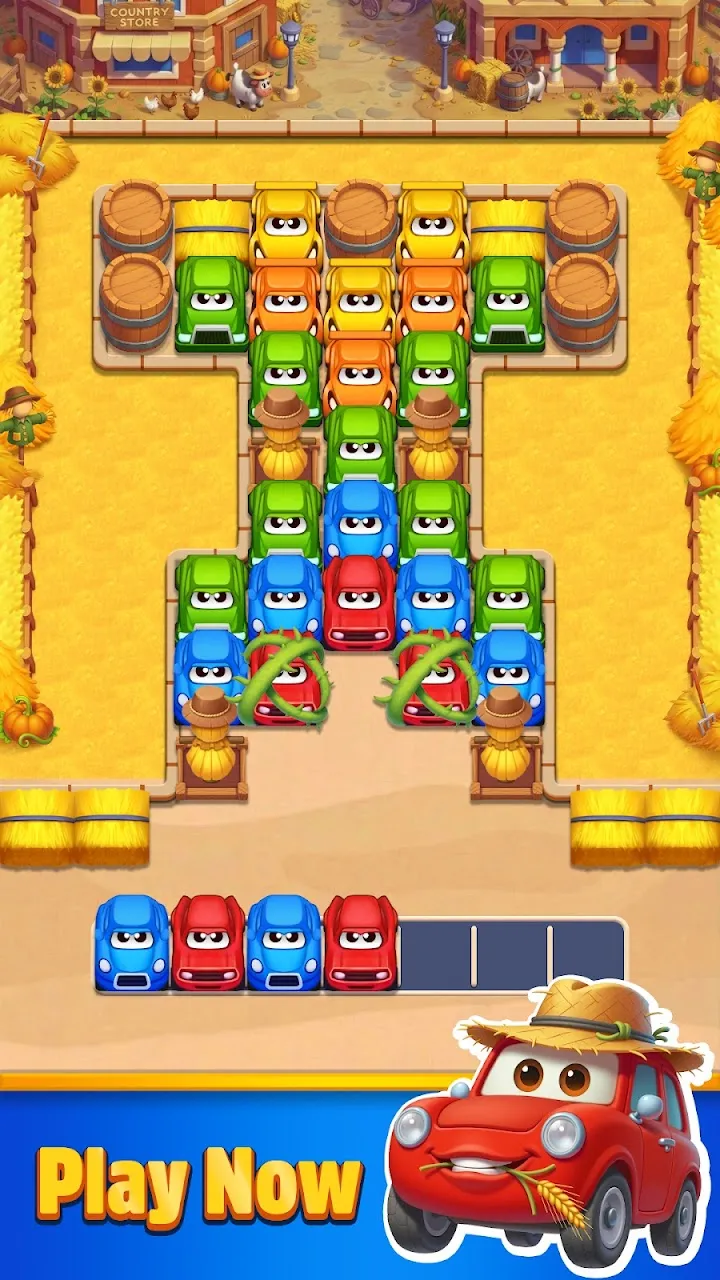Image resolution: width=720 pixels, height=1280 pixels.
Task: Tap the Play Now banner
Action: click(x=200, y=1185)
